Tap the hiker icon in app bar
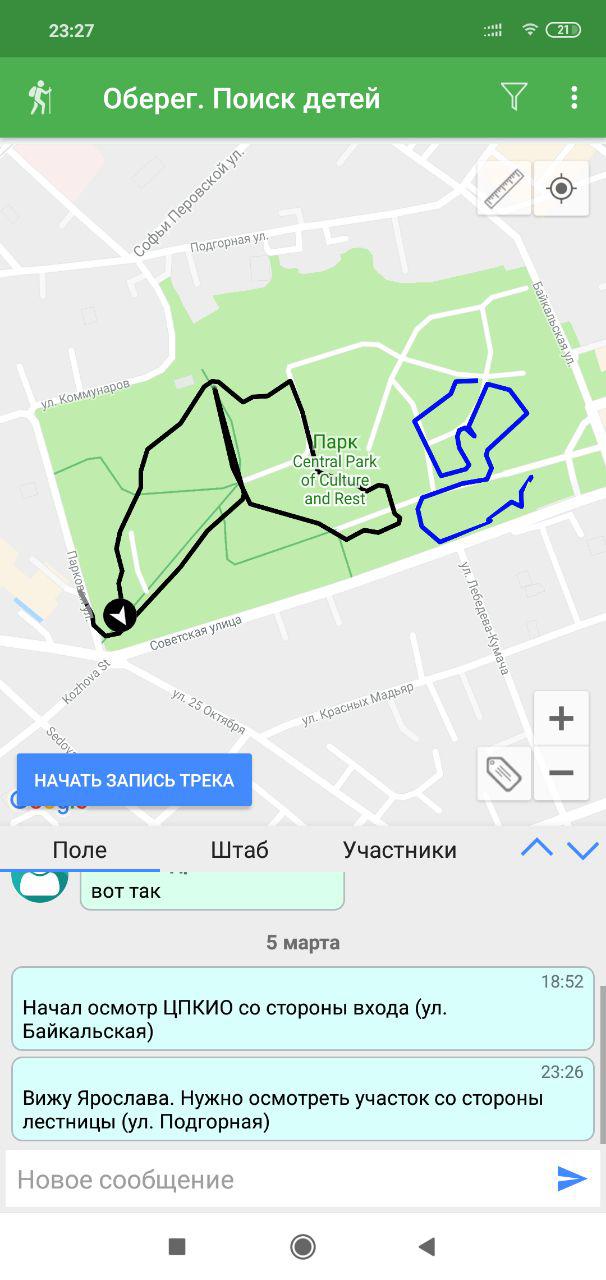The image size is (606, 1280). (x=40, y=98)
